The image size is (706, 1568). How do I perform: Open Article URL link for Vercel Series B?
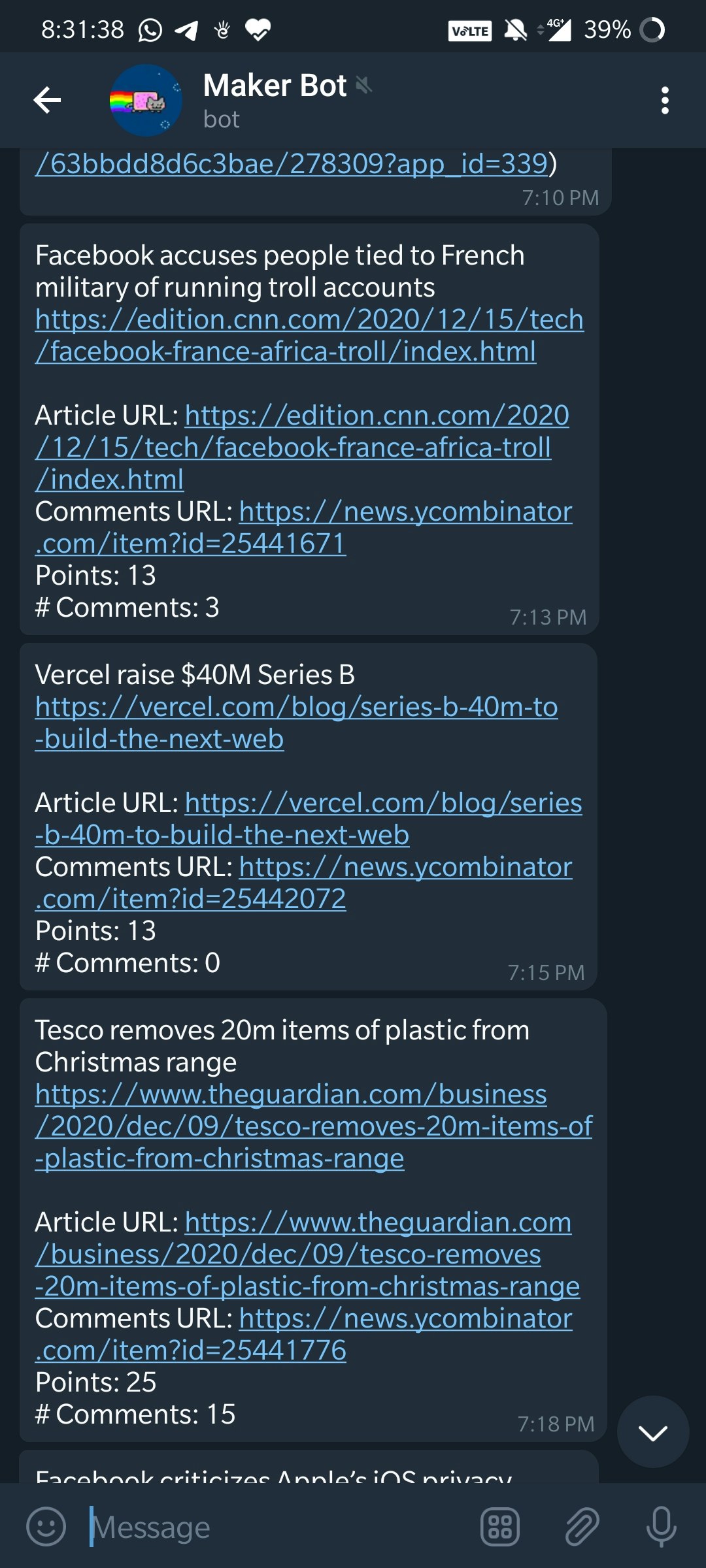[383, 804]
